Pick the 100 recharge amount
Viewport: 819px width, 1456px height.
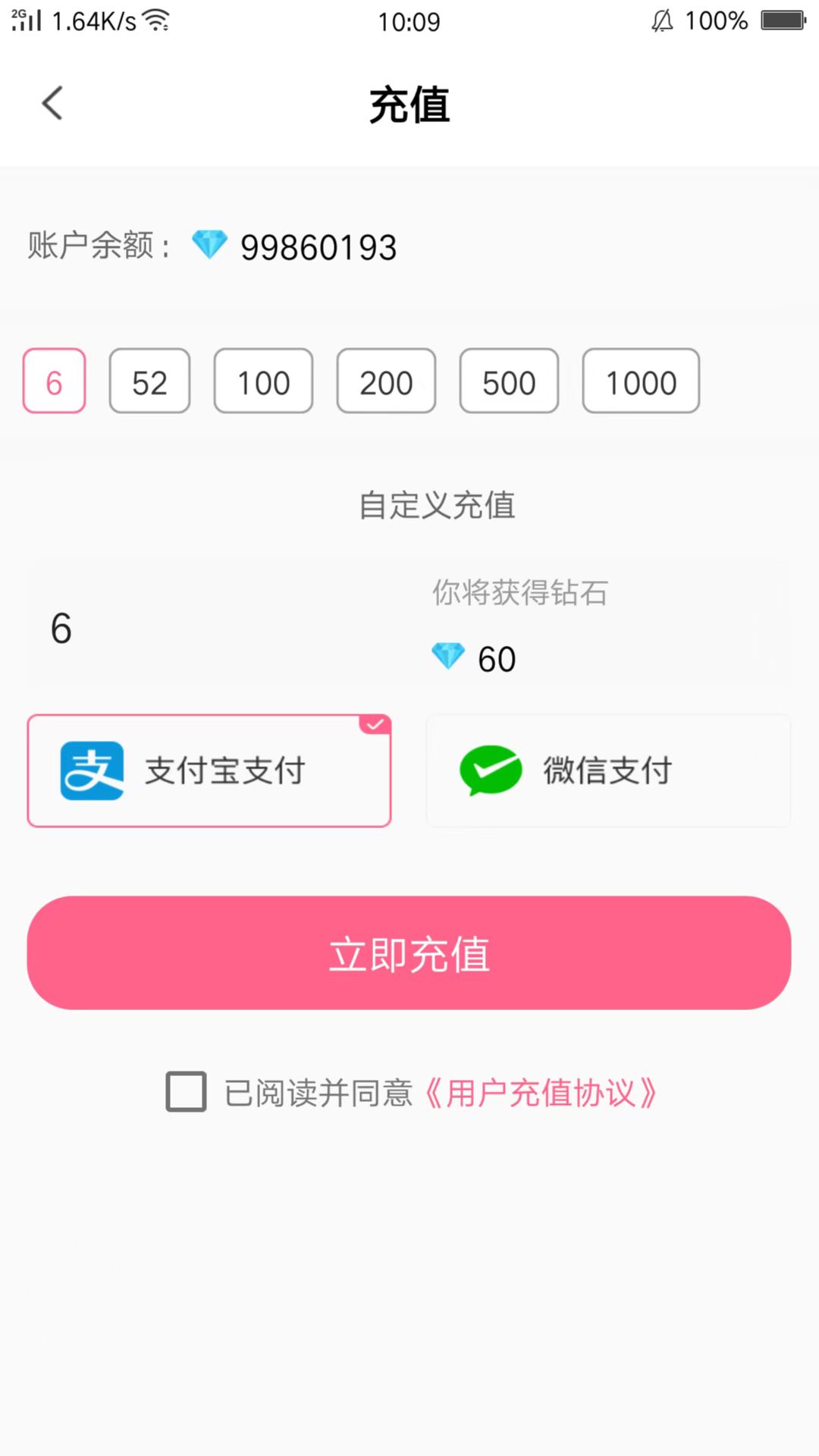point(263,381)
